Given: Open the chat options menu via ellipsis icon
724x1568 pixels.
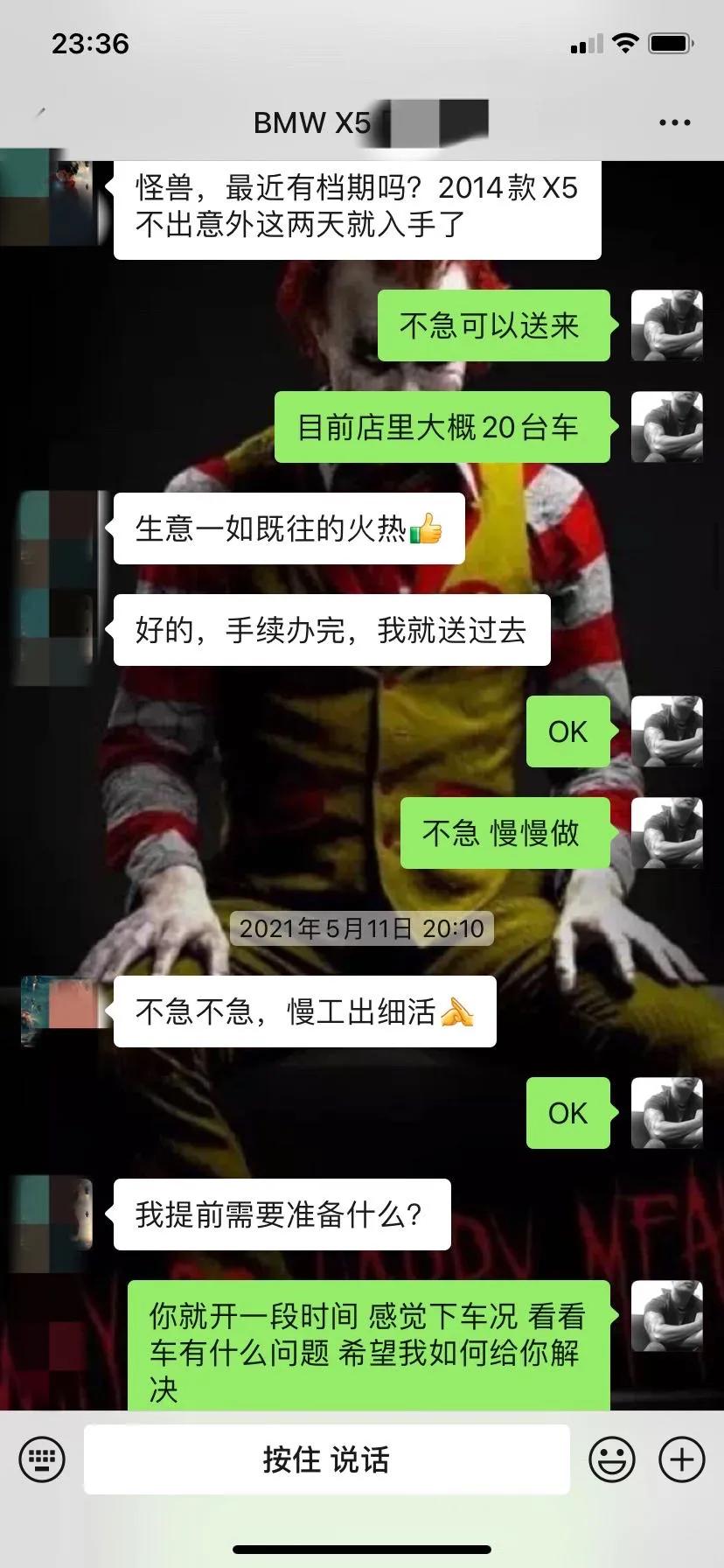Looking at the screenshot, I should (673, 122).
